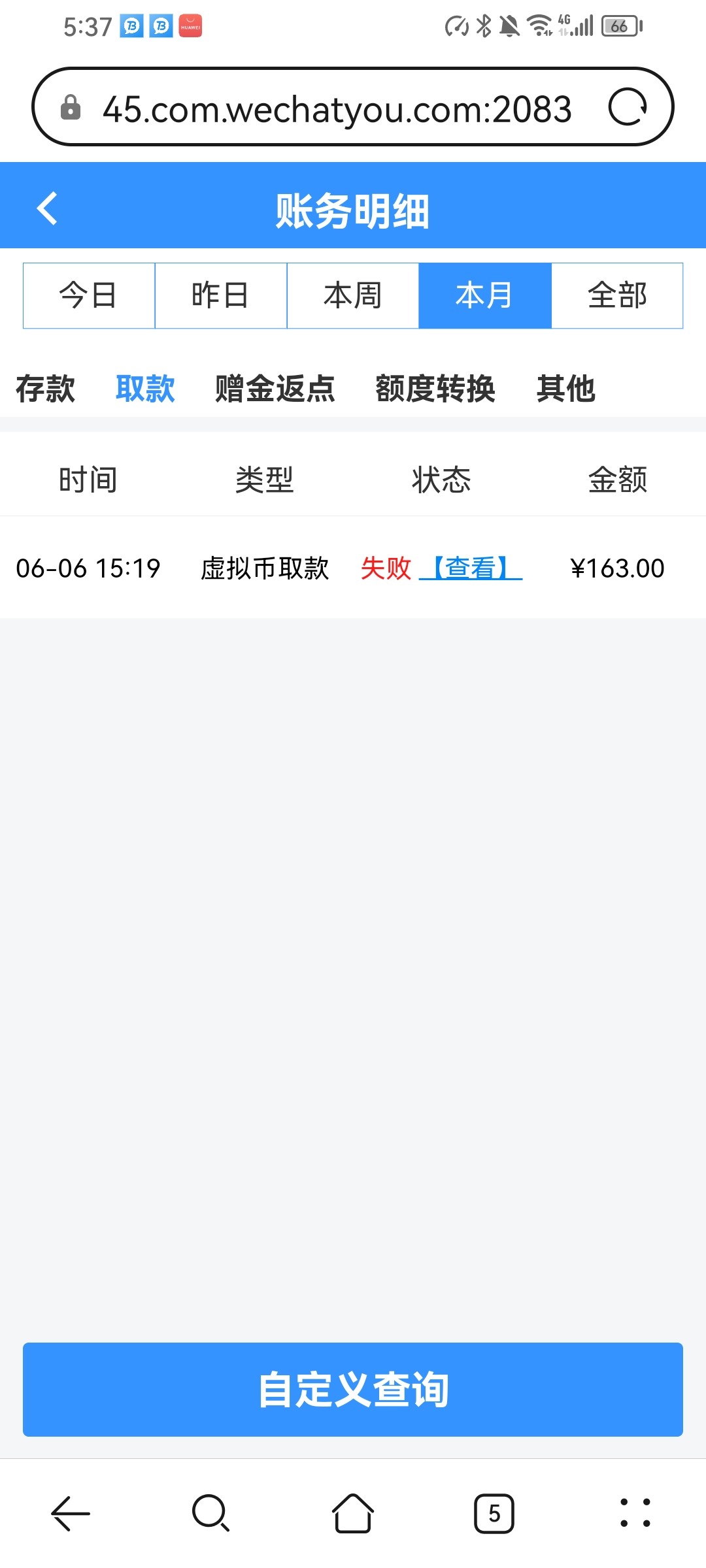
Task: Select the 今日 time filter
Action: click(x=89, y=295)
